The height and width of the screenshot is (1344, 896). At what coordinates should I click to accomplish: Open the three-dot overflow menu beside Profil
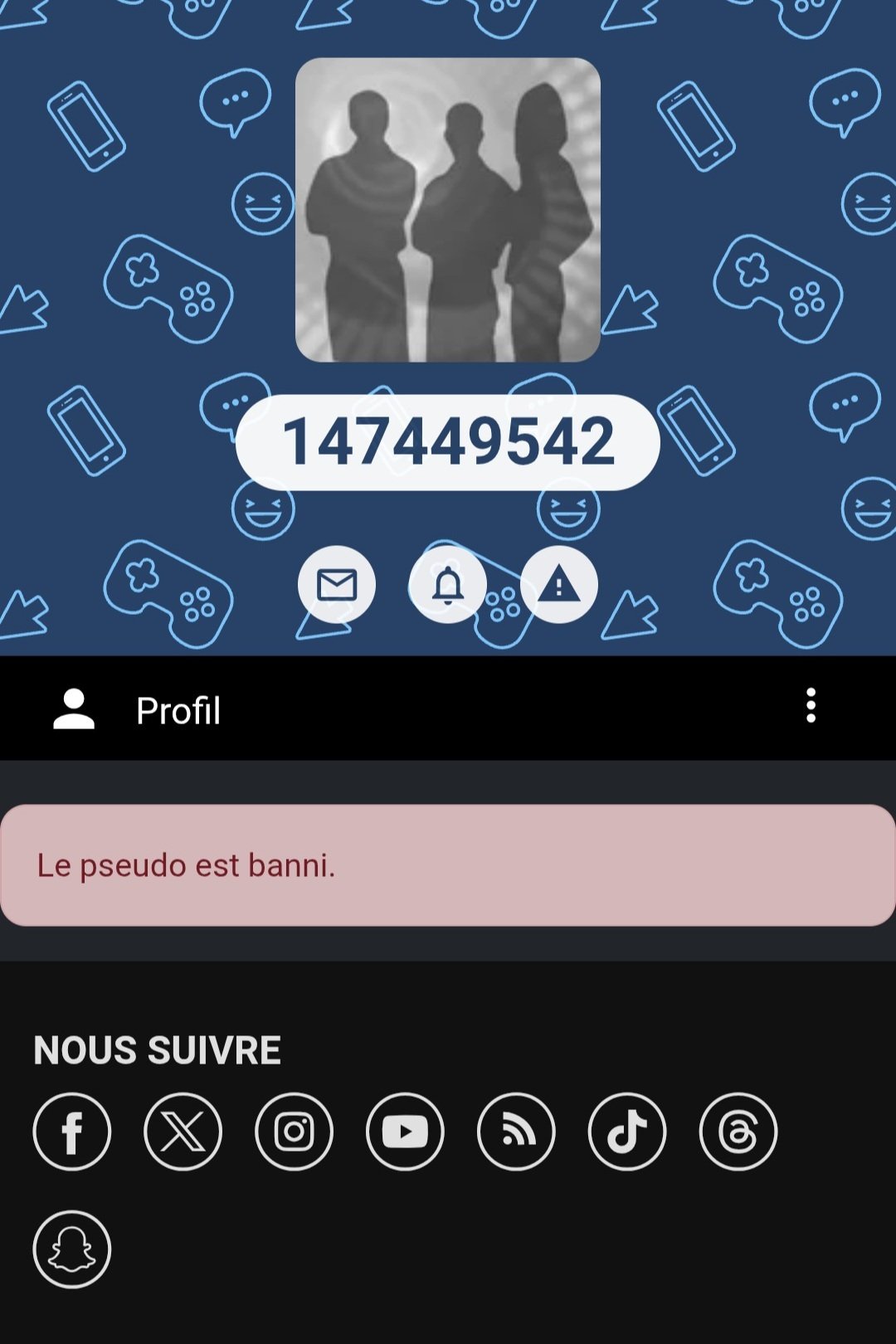click(811, 706)
